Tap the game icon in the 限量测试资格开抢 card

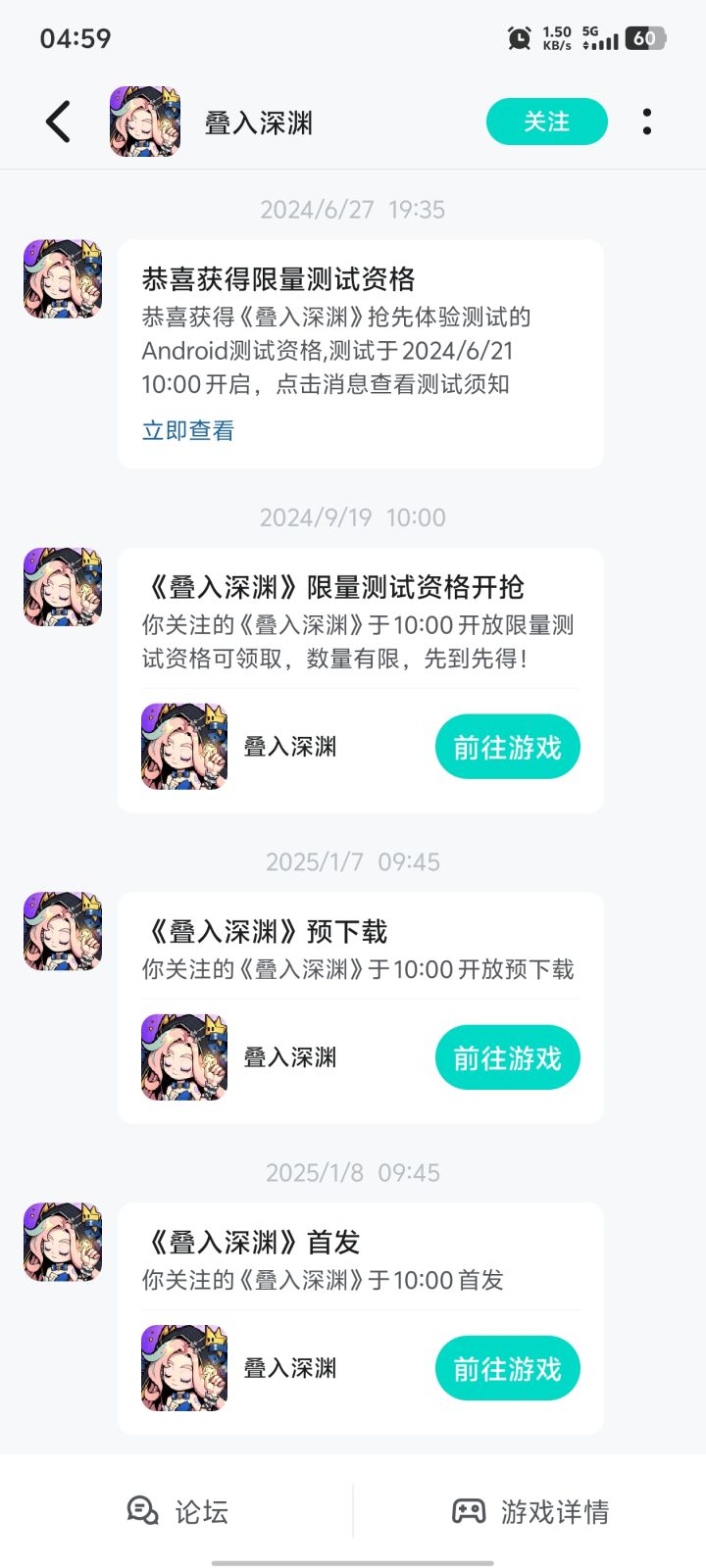point(184,746)
